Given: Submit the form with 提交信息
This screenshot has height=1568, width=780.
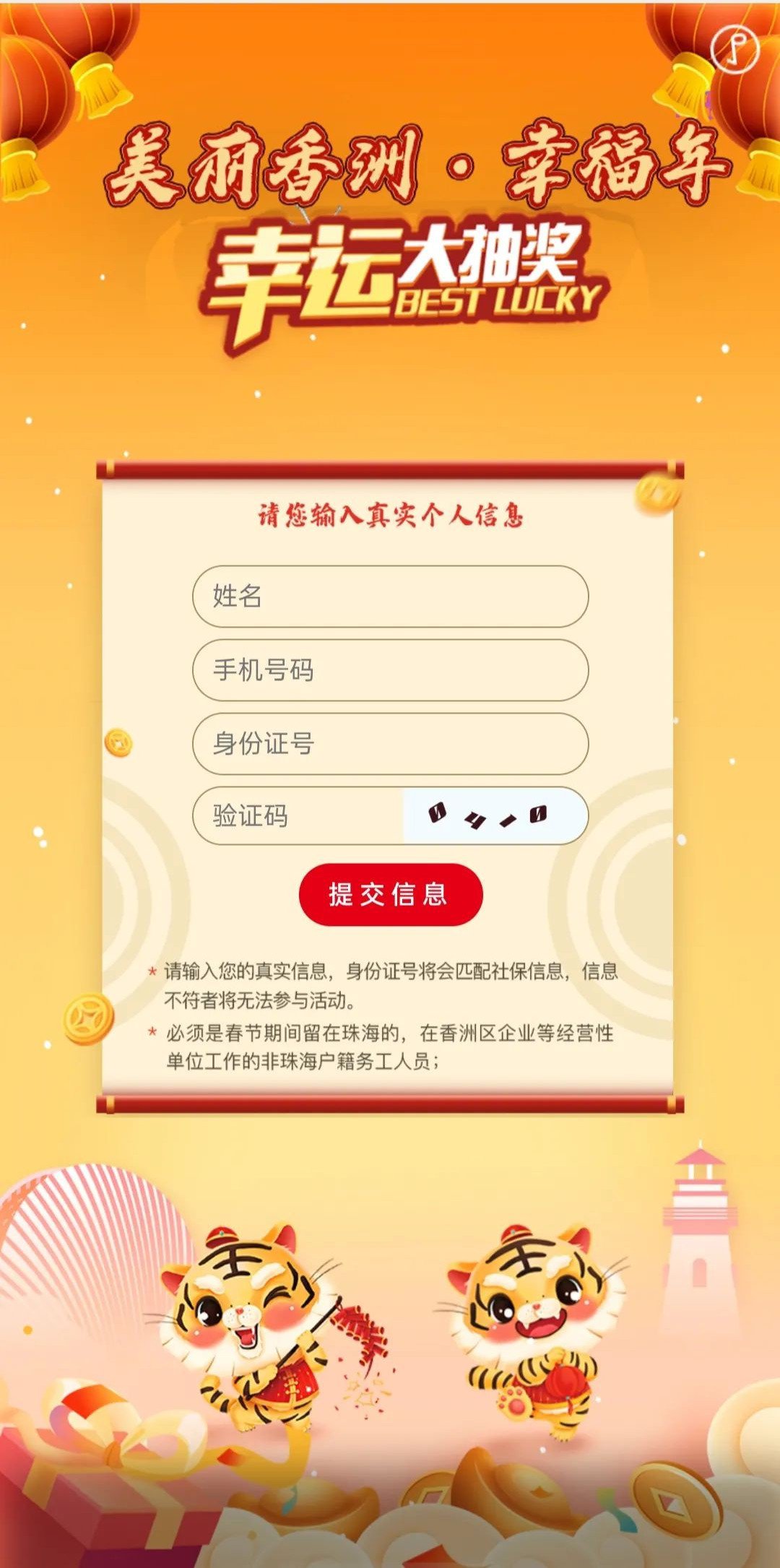Looking at the screenshot, I should tap(390, 894).
